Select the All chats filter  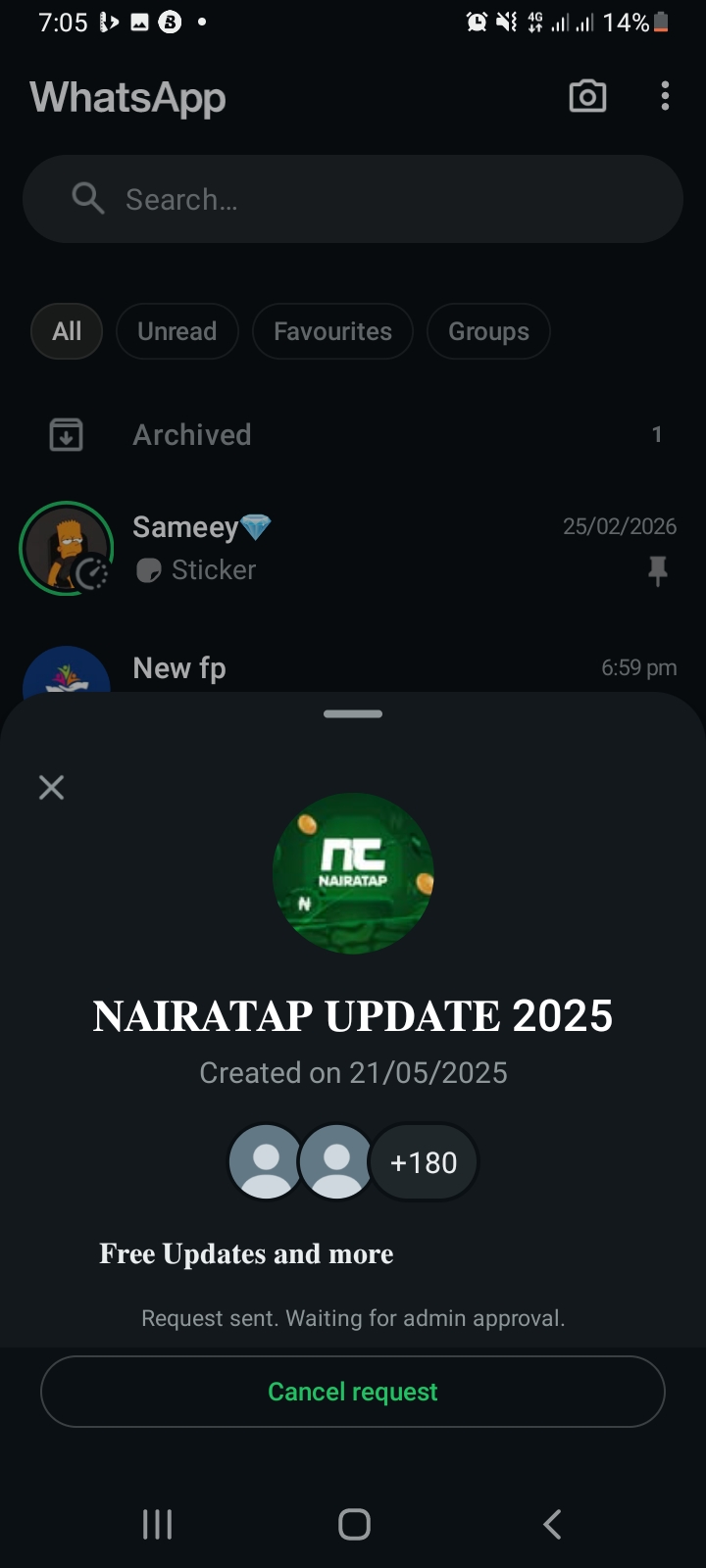click(x=67, y=331)
